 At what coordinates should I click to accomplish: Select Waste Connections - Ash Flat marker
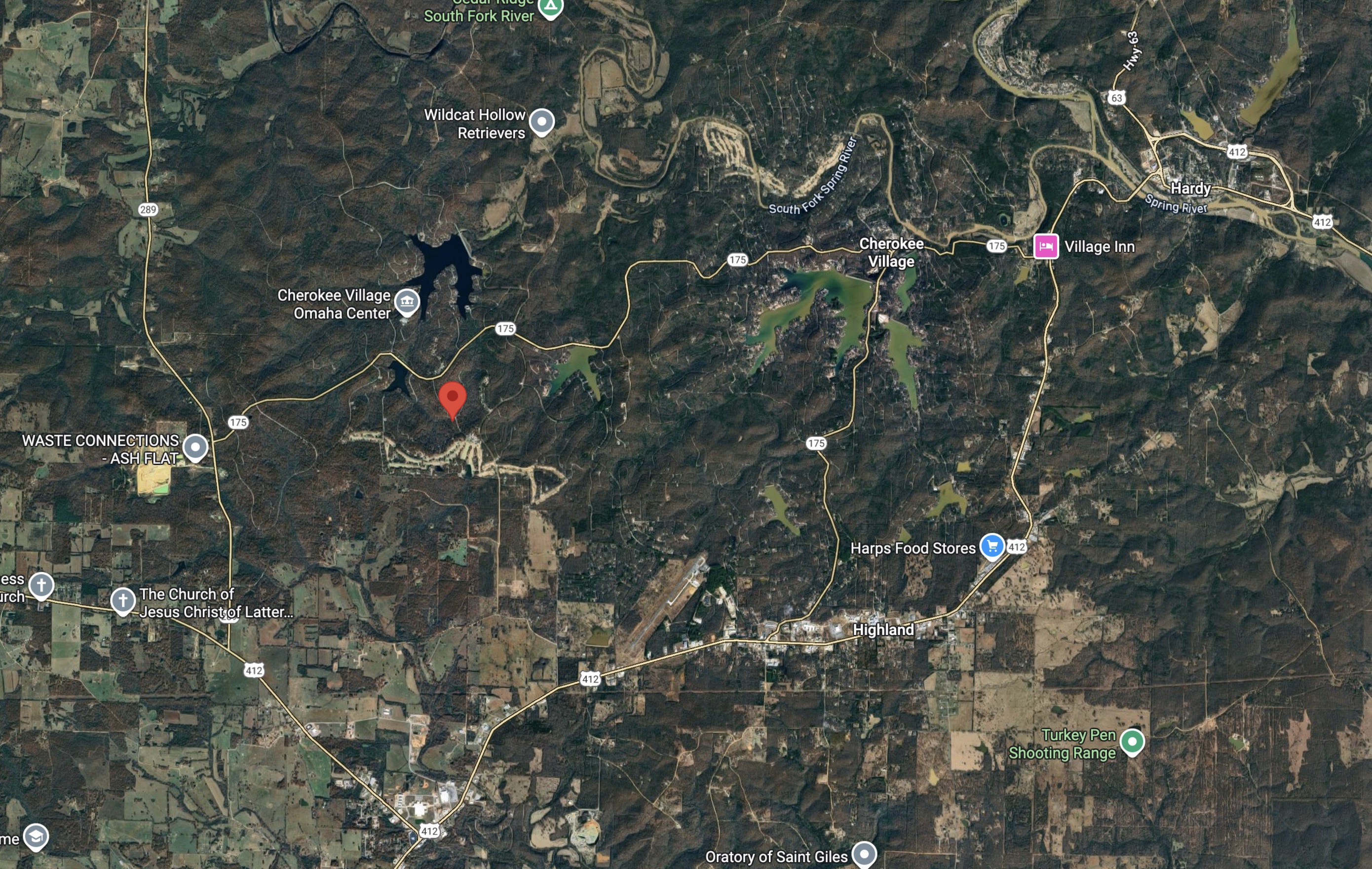pyautogui.click(x=195, y=447)
